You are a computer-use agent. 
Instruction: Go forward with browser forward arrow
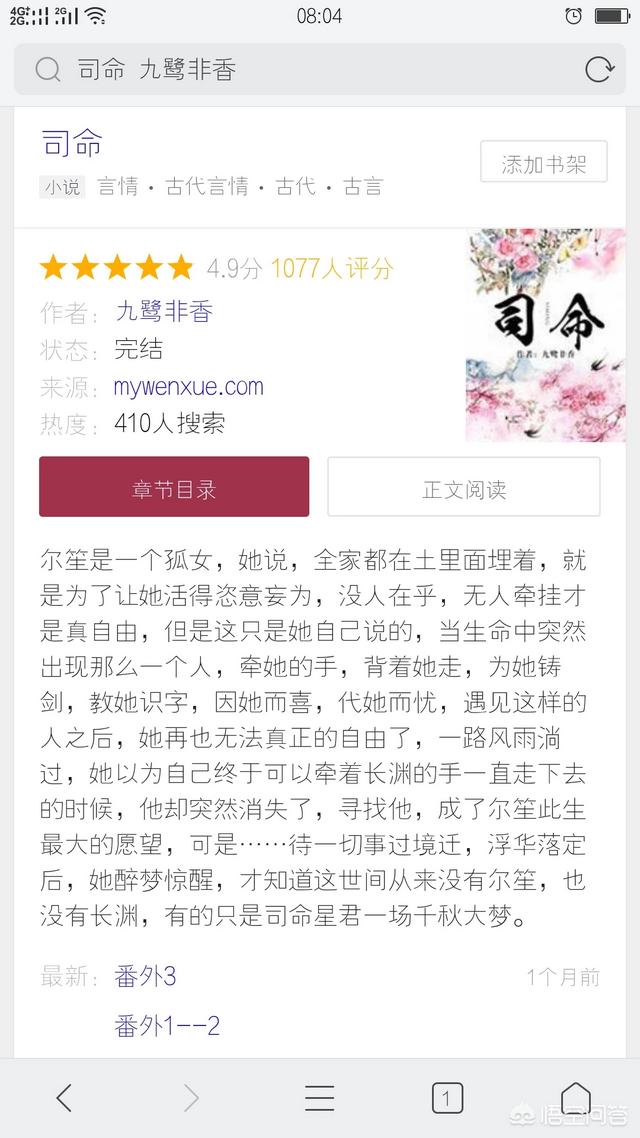coord(191,1098)
